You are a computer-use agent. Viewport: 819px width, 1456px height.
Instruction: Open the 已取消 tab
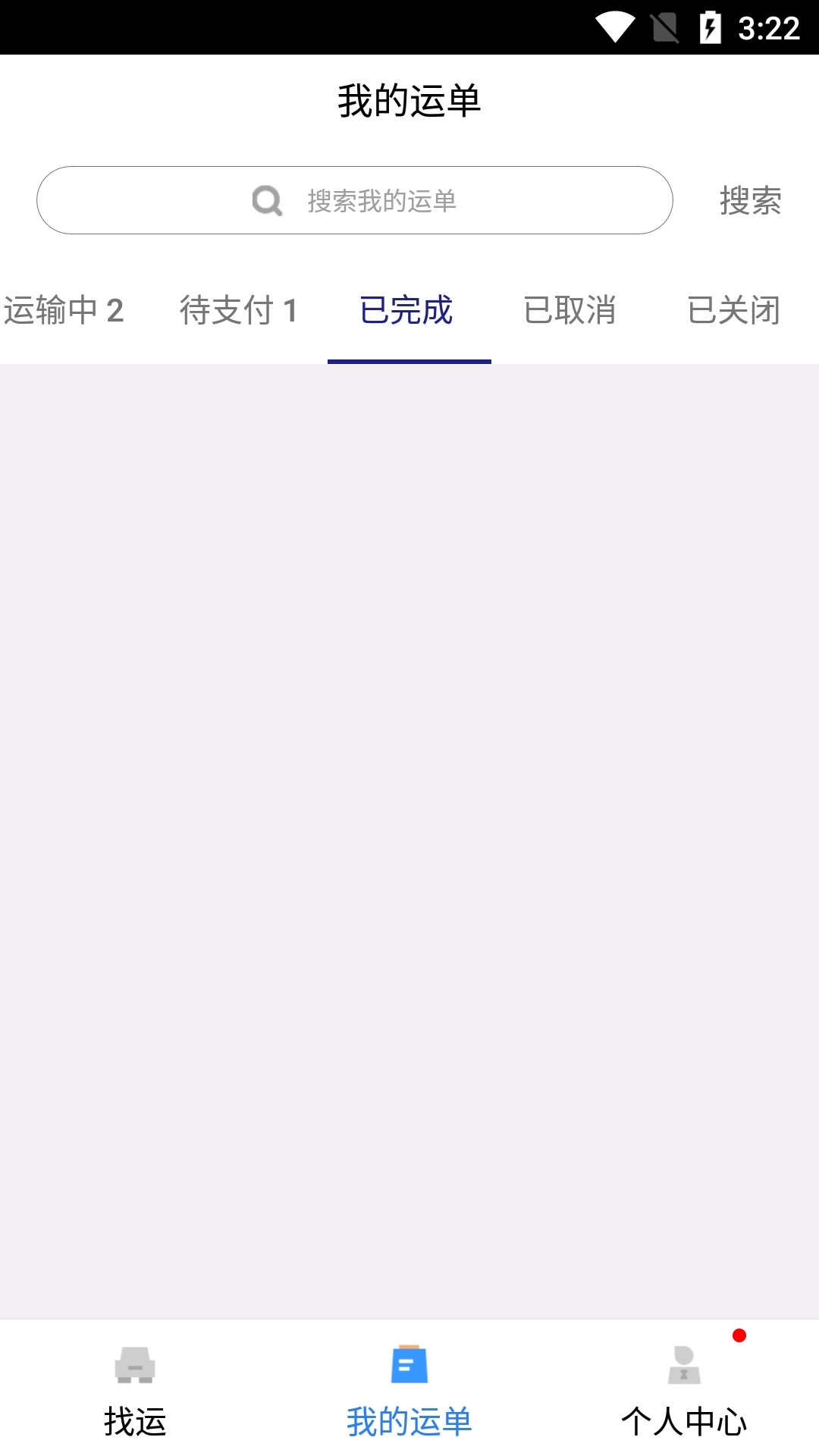(x=570, y=310)
